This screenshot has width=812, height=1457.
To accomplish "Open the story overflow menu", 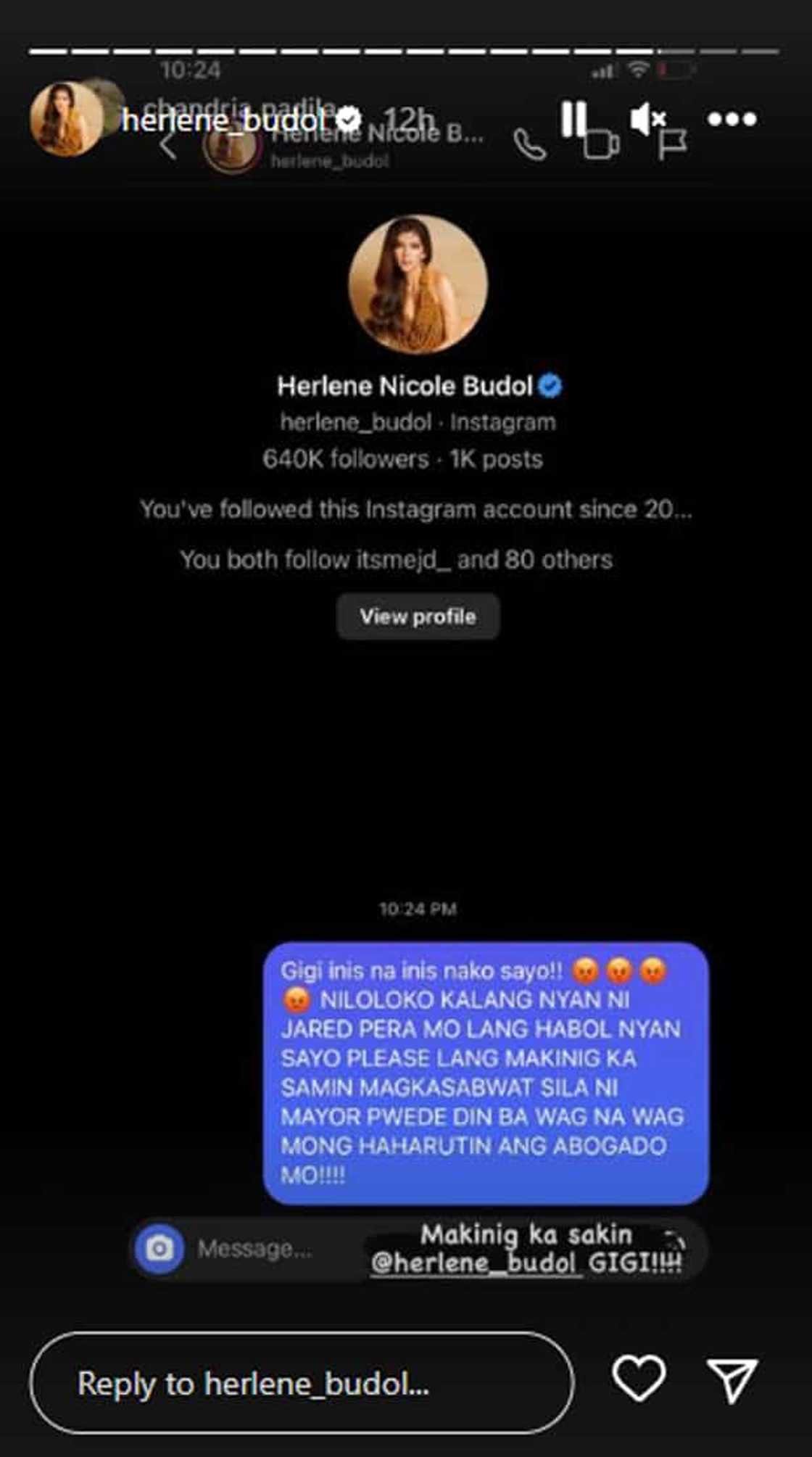I will coord(732,118).
